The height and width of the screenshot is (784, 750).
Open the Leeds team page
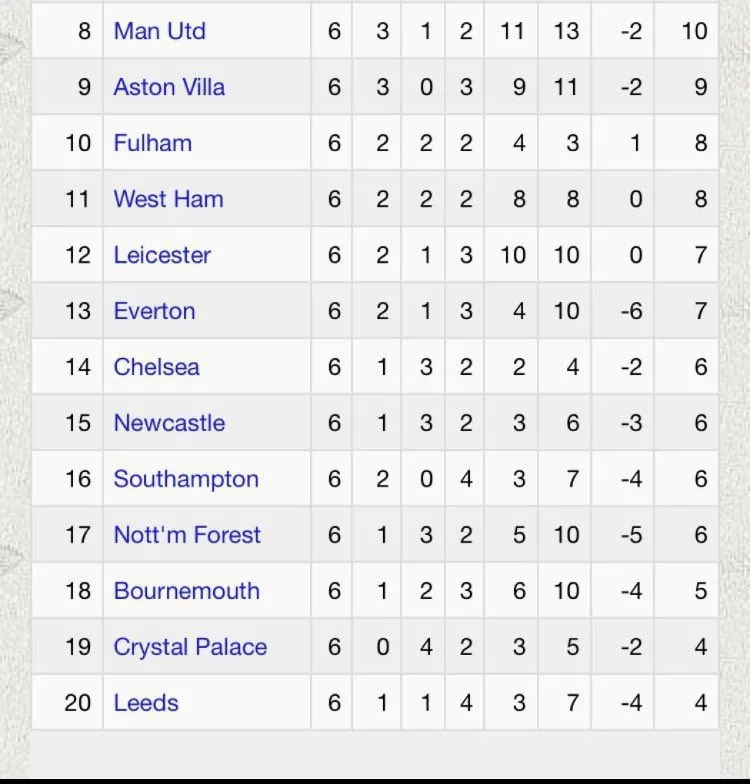pos(146,703)
